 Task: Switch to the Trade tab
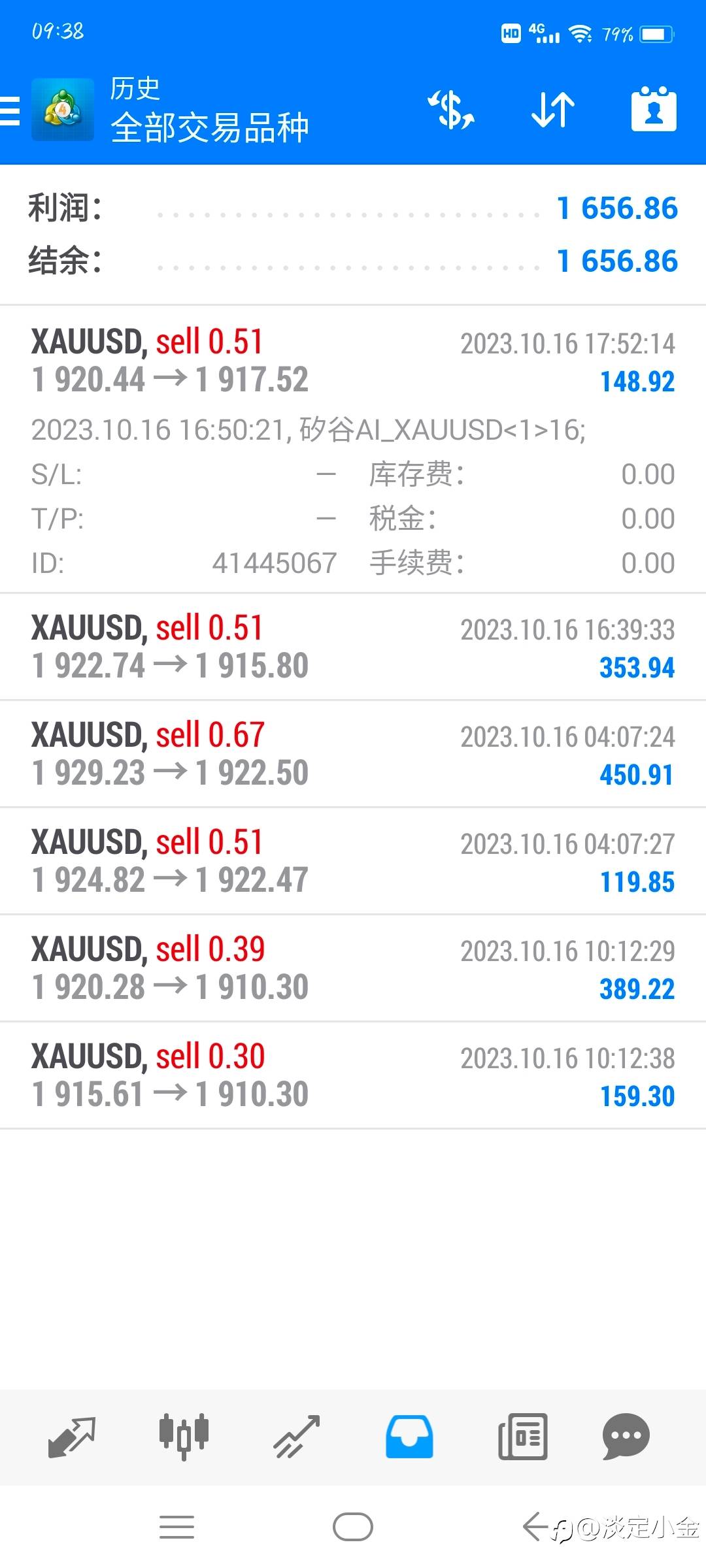point(296,1437)
